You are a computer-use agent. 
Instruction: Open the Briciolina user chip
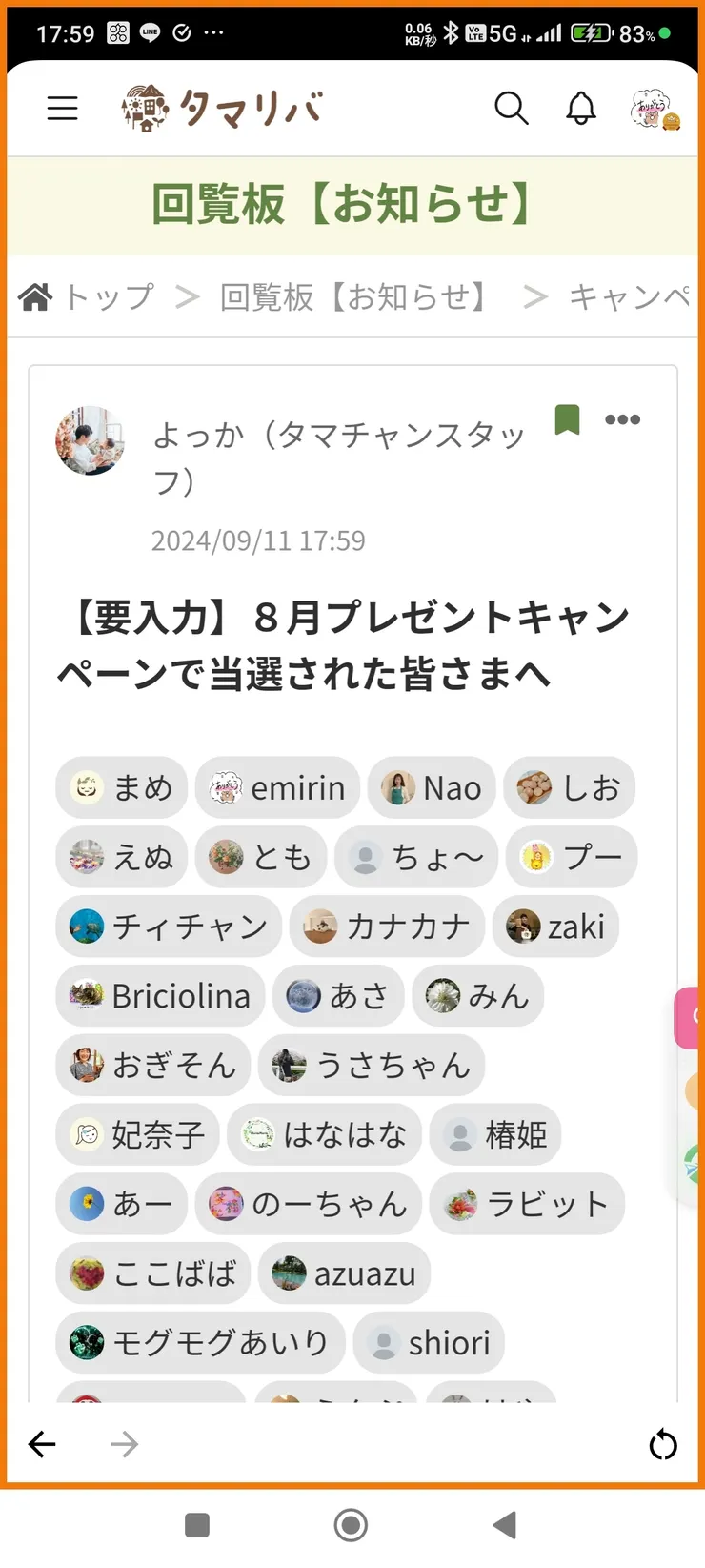coord(160,996)
